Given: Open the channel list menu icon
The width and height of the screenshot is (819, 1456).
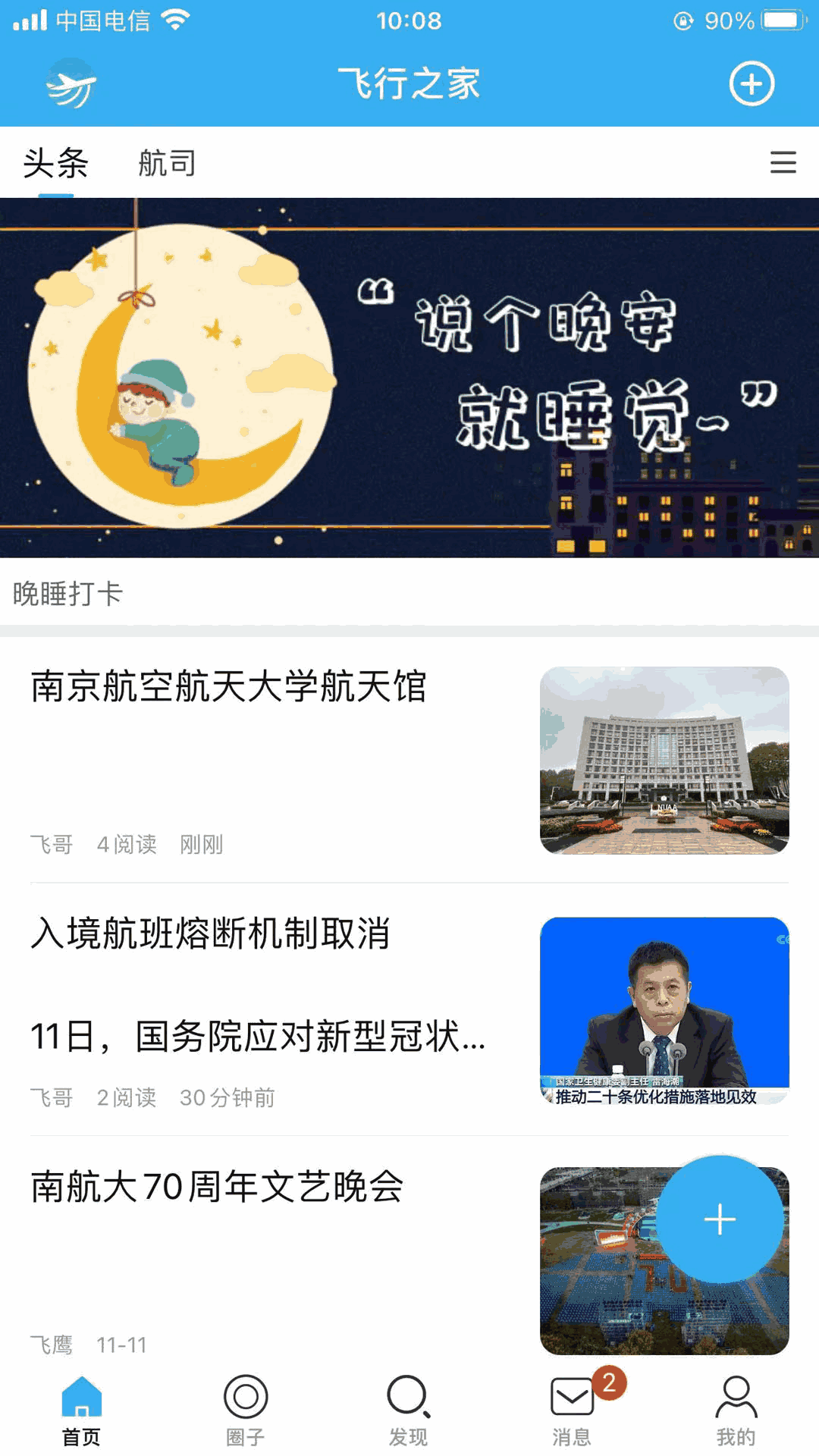Looking at the screenshot, I should coord(783,162).
